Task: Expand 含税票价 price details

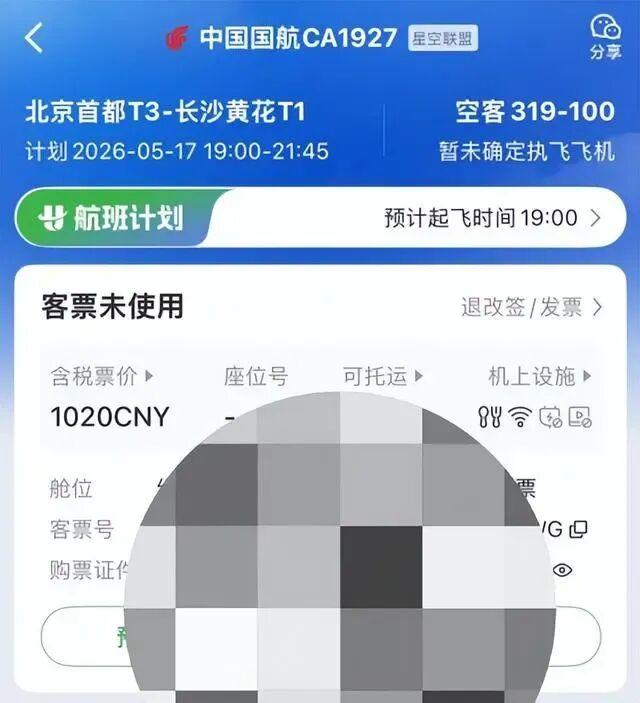Action: click(x=103, y=377)
